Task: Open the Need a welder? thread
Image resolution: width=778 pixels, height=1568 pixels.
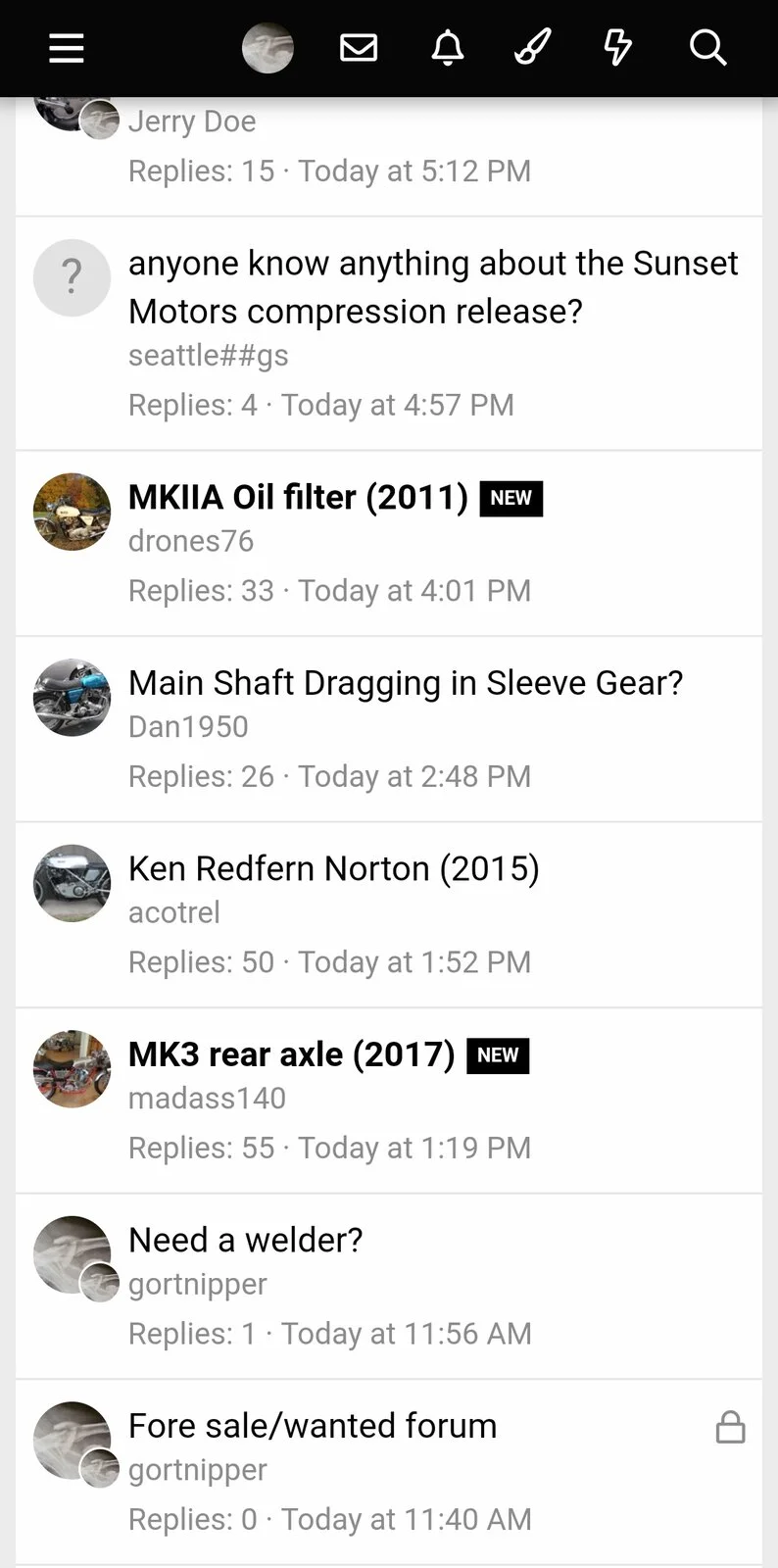Action: click(x=245, y=1239)
